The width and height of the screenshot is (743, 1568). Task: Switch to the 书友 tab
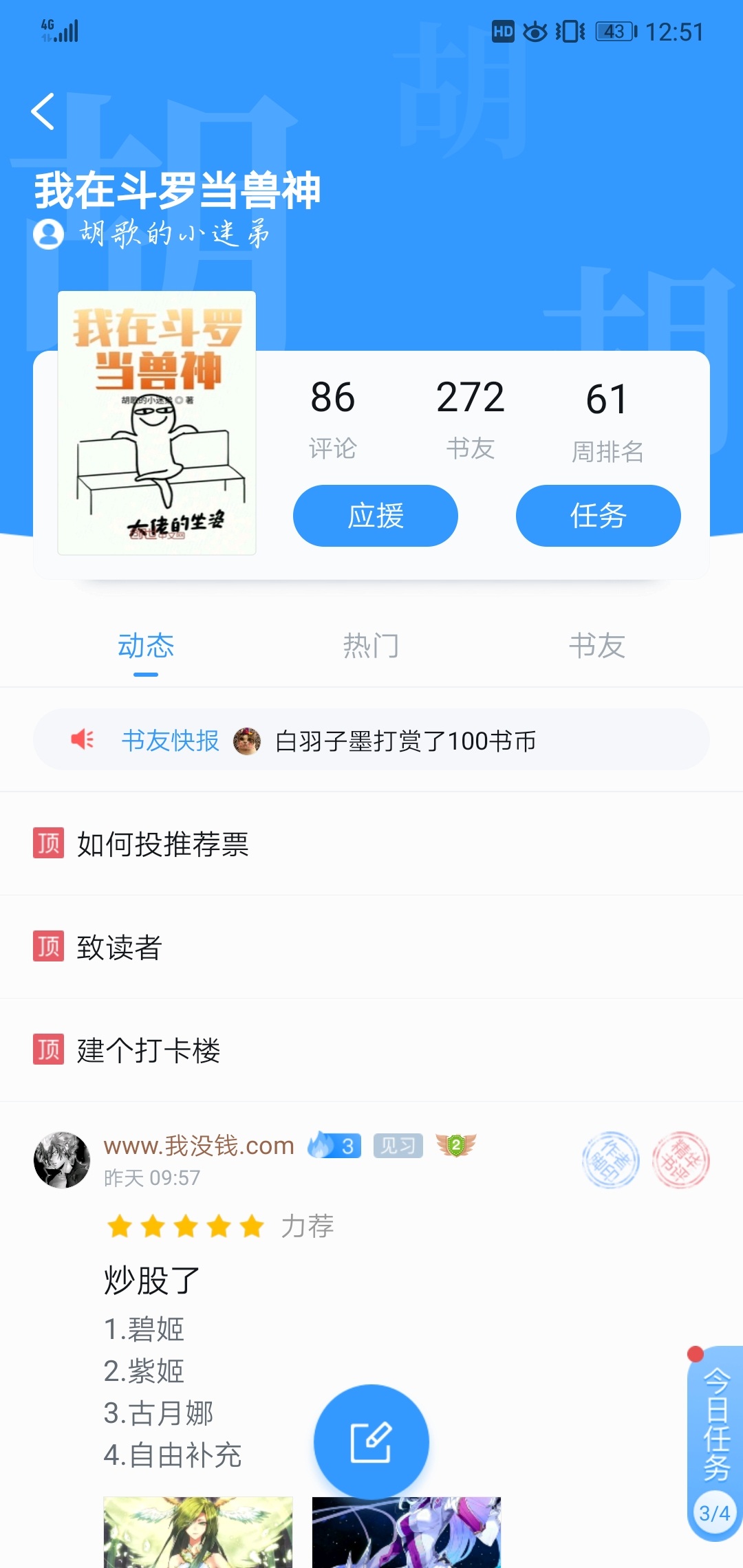pyautogui.click(x=596, y=646)
